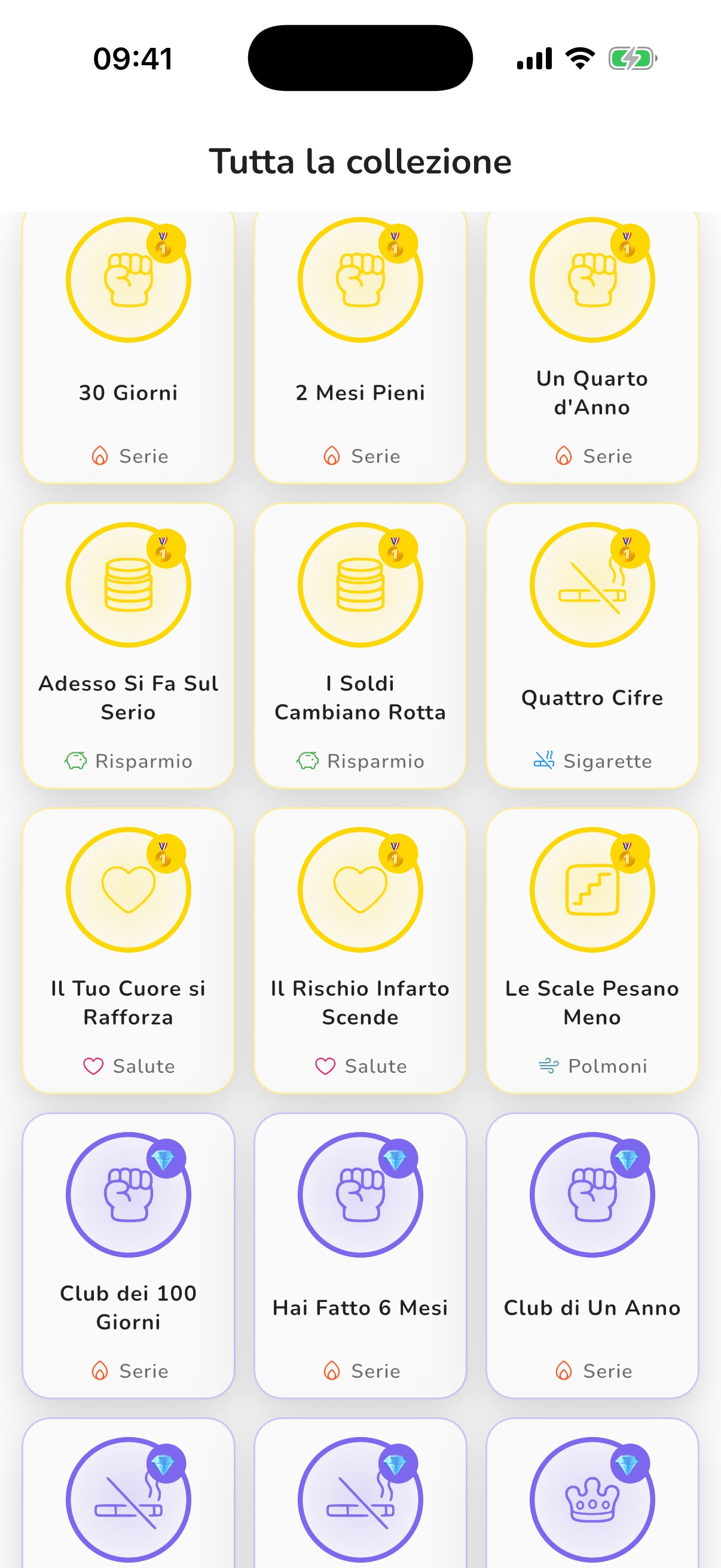Open the 30 Giorni badge
The image size is (721, 1568).
click(x=129, y=347)
